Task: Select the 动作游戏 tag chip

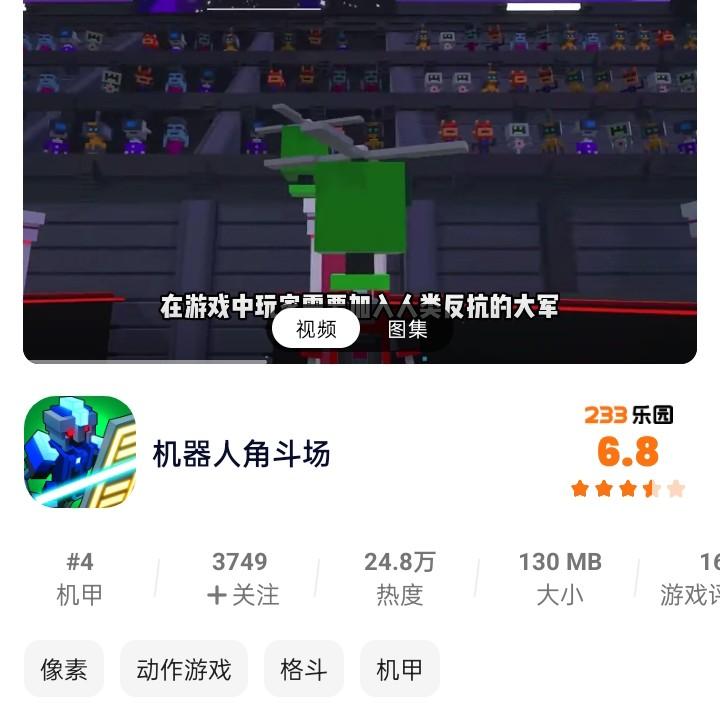Action: [184, 669]
